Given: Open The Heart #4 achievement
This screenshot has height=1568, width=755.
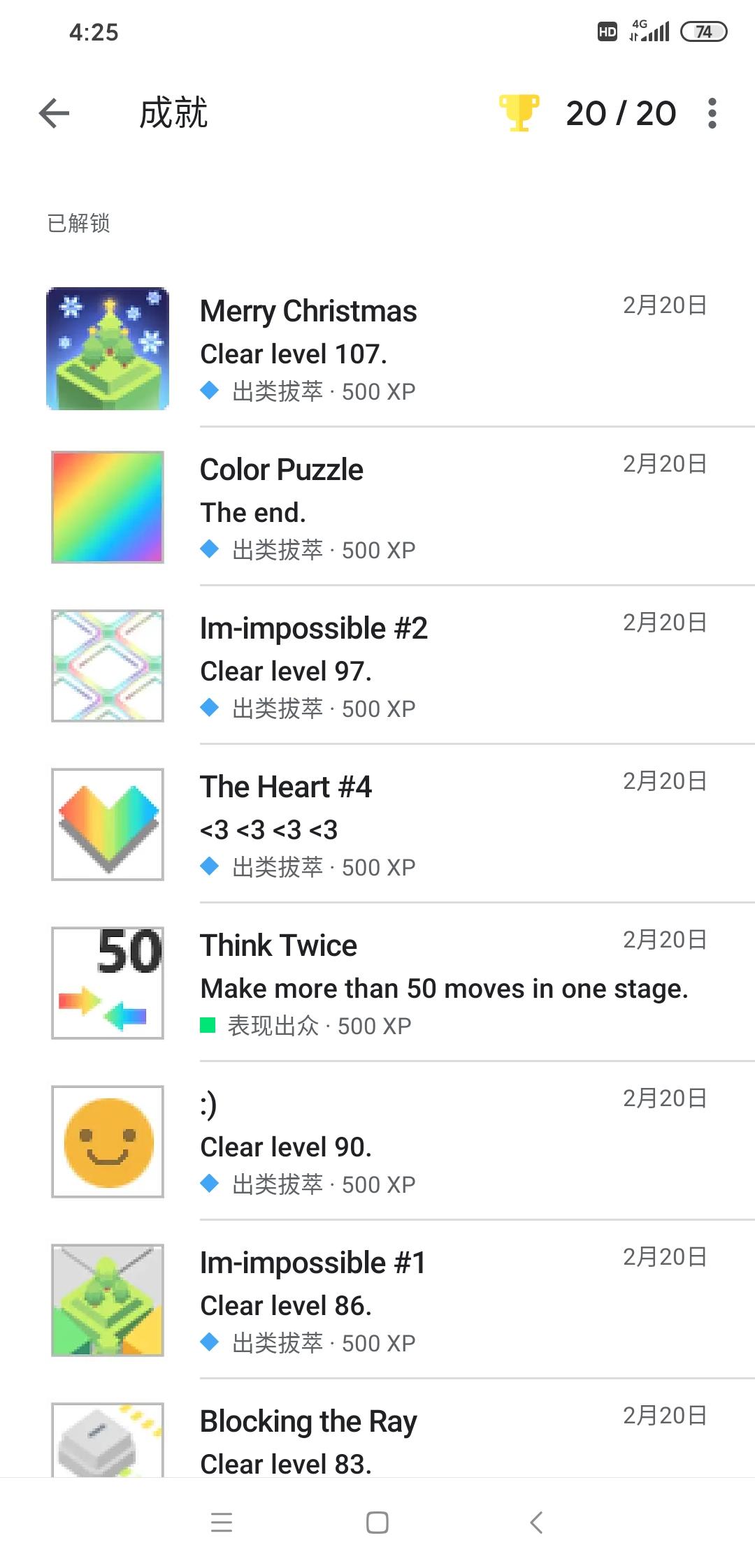Looking at the screenshot, I should (x=377, y=824).
